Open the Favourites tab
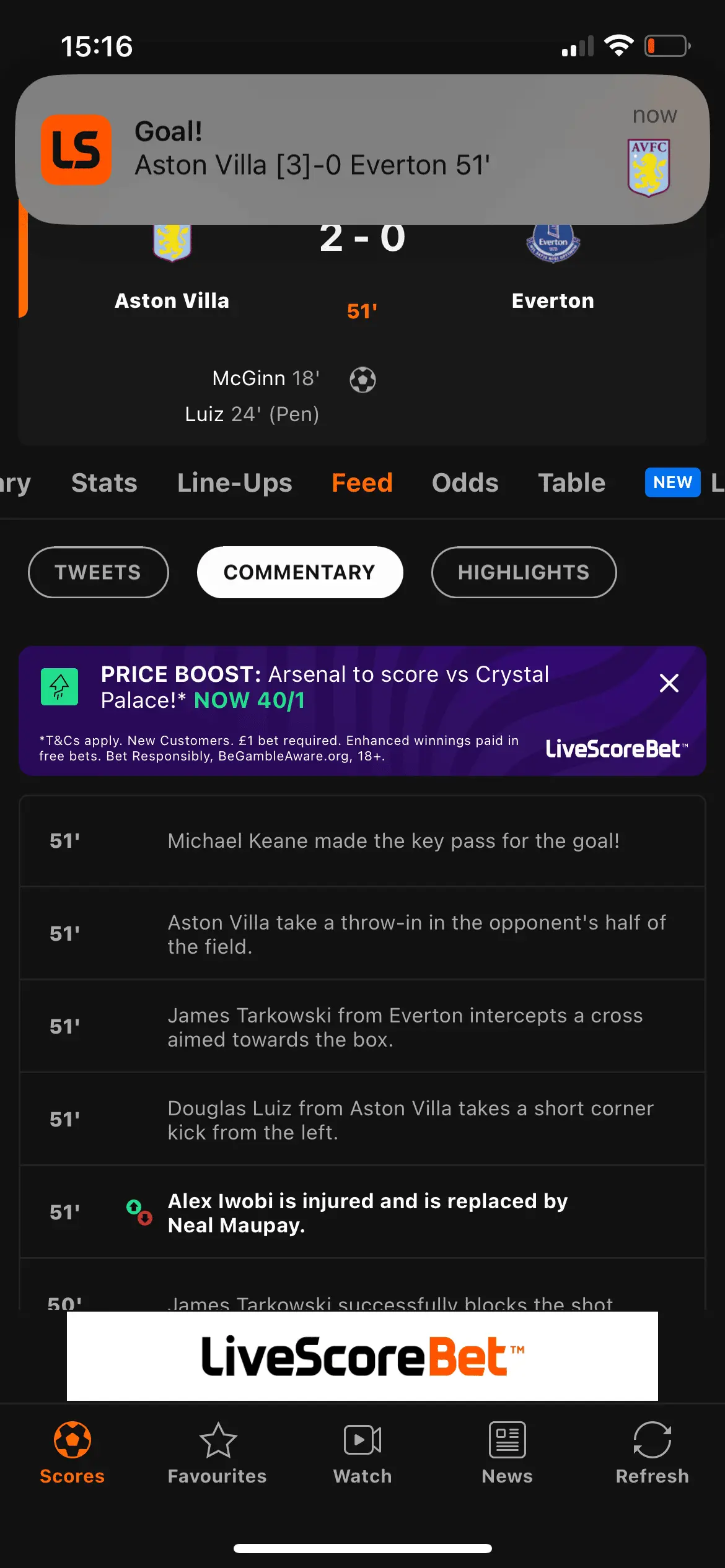Image resolution: width=725 pixels, height=1568 pixels. click(x=217, y=1452)
